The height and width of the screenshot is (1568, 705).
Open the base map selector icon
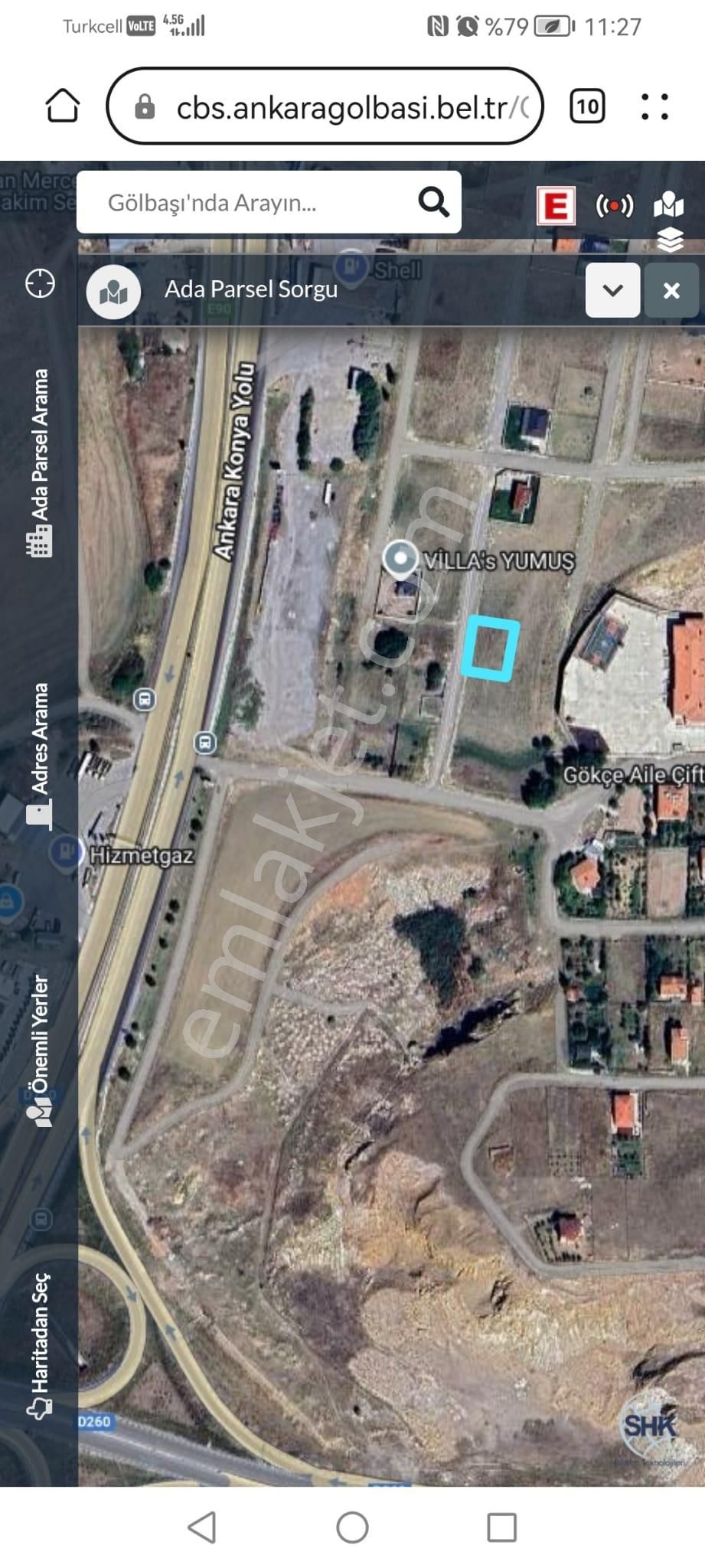pos(669,201)
